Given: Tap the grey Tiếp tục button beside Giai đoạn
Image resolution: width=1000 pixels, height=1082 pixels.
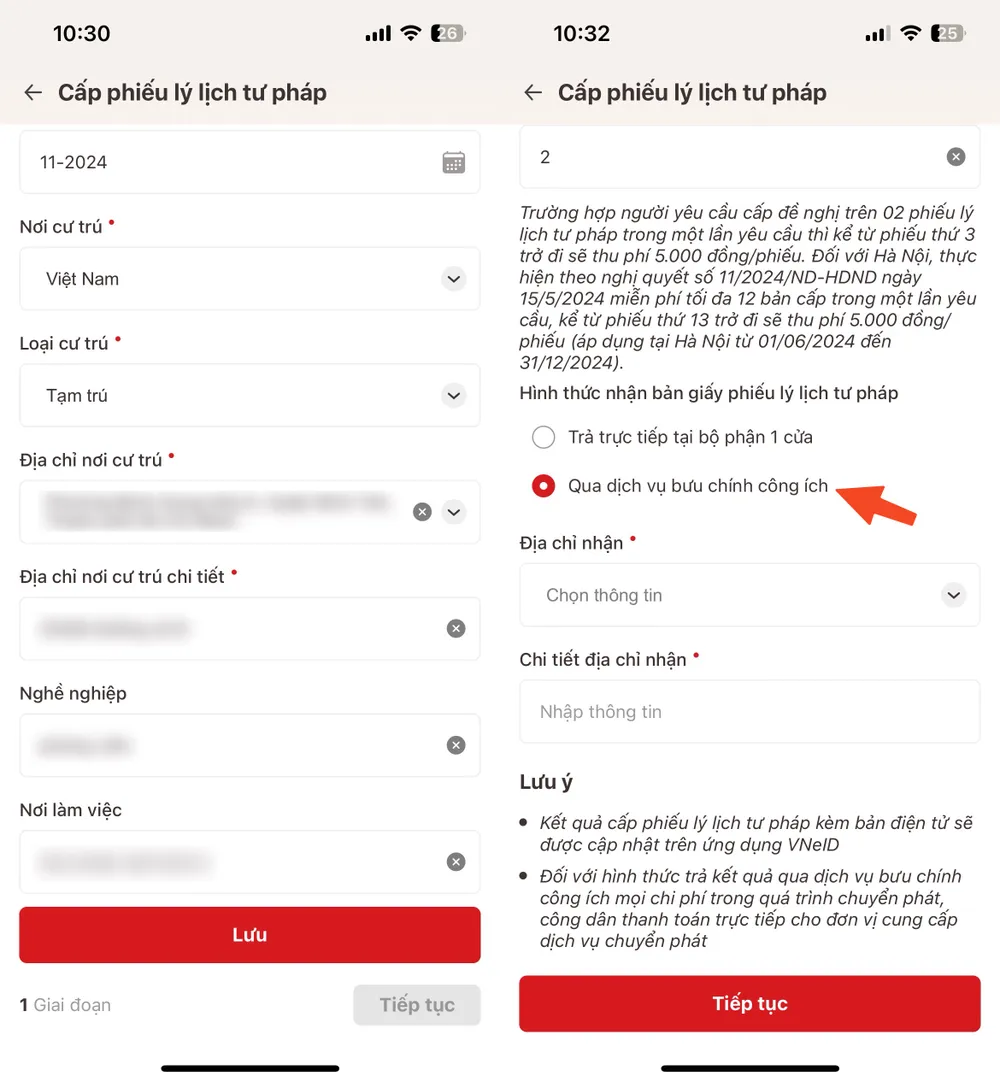Looking at the screenshot, I should [417, 1005].
